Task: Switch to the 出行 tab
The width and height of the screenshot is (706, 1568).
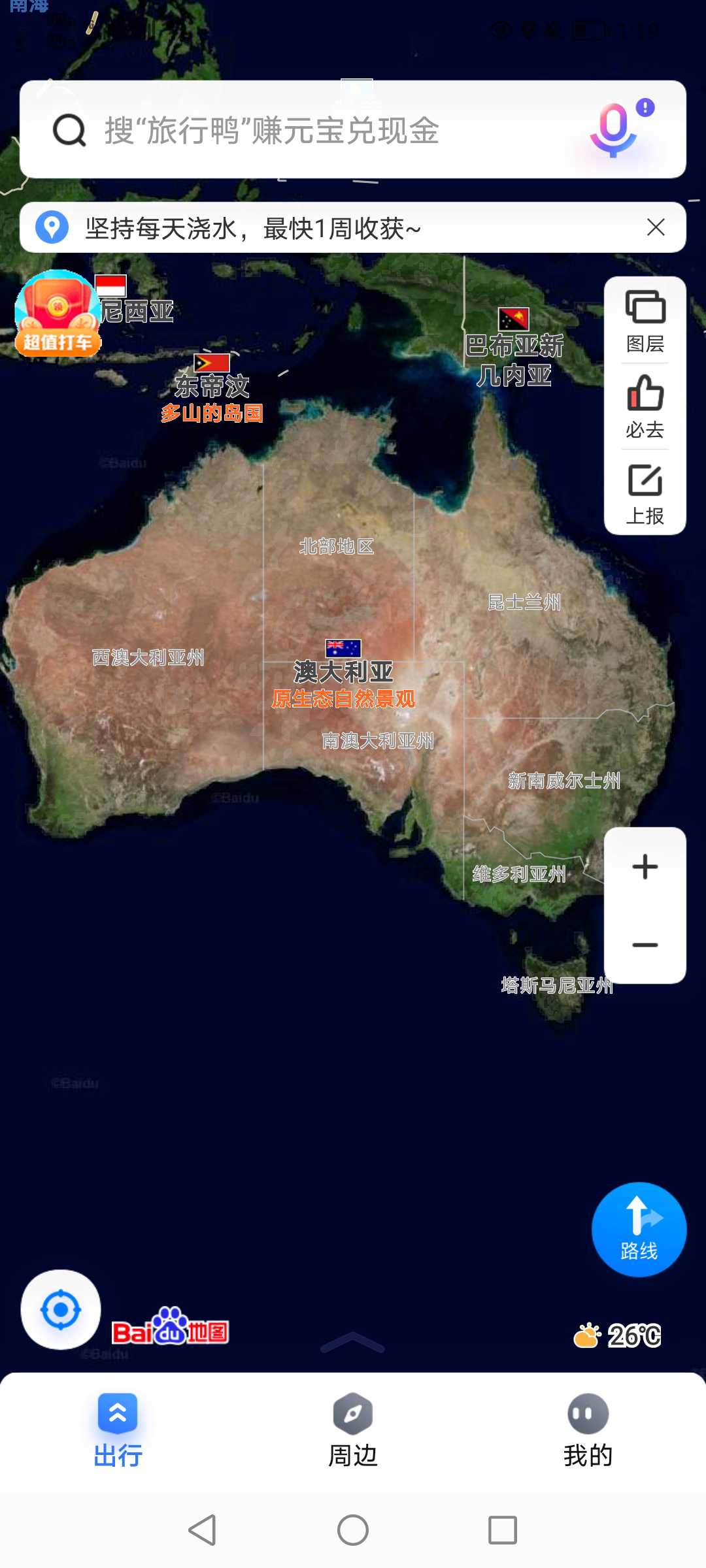Action: click(118, 1431)
